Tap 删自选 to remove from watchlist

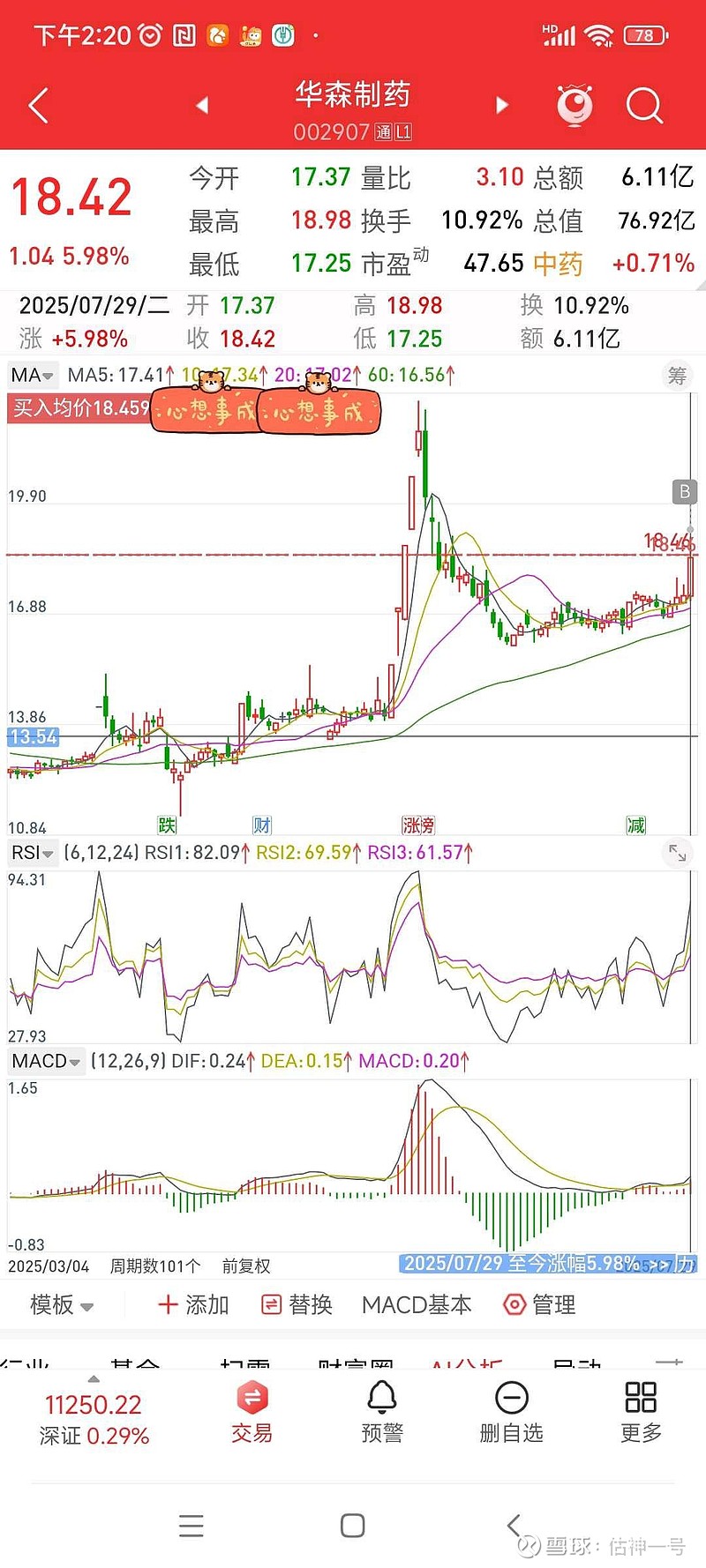pos(511,1412)
